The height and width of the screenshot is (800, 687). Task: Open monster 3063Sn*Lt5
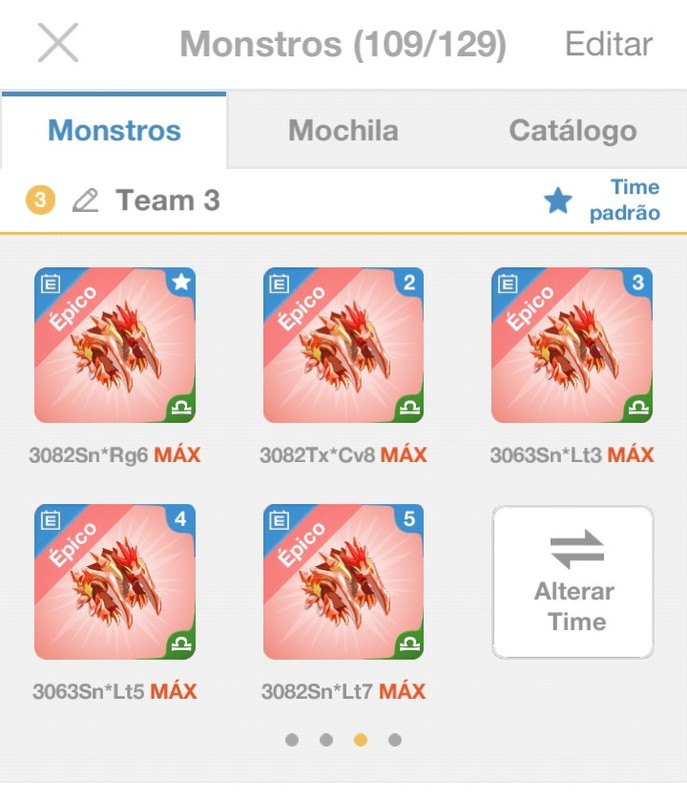pos(115,582)
